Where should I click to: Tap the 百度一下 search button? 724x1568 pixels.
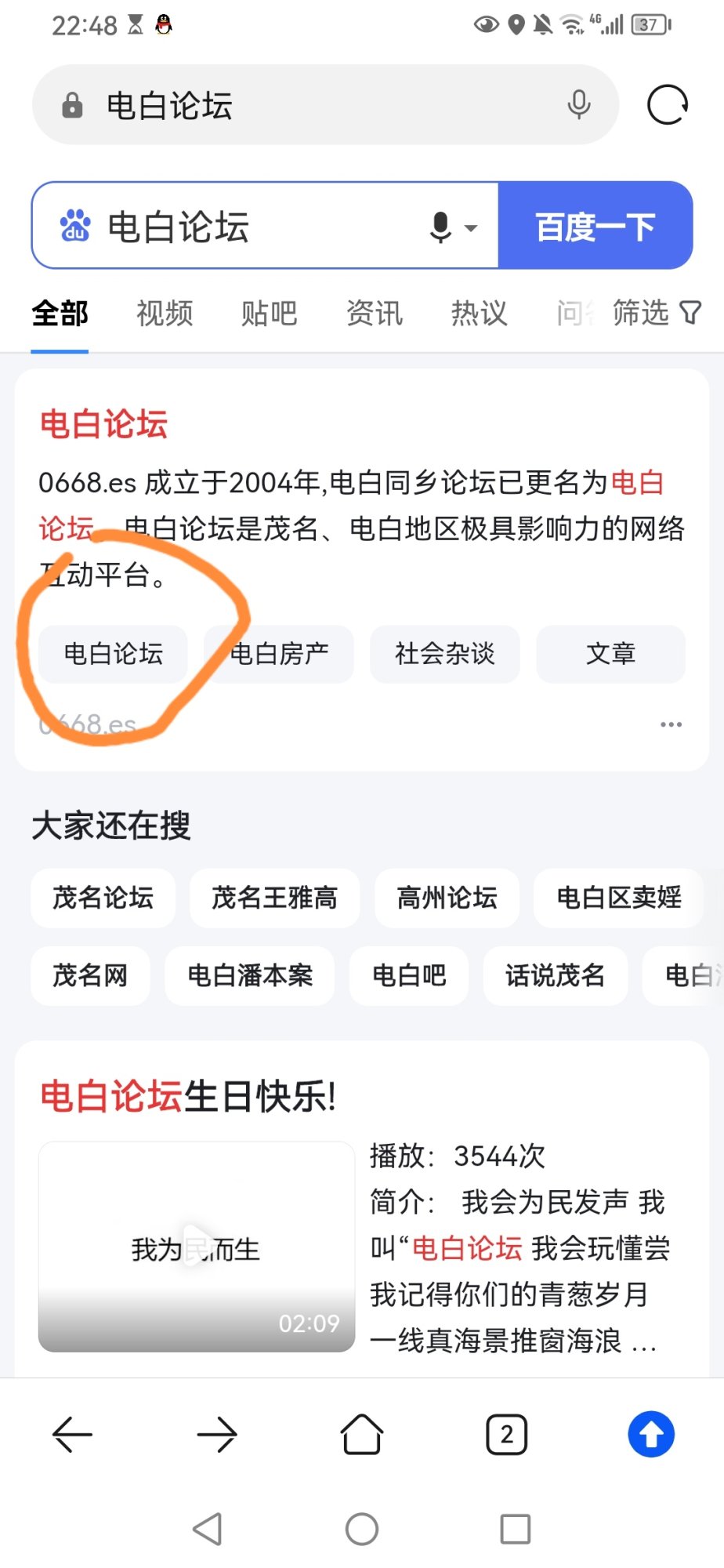(x=595, y=227)
